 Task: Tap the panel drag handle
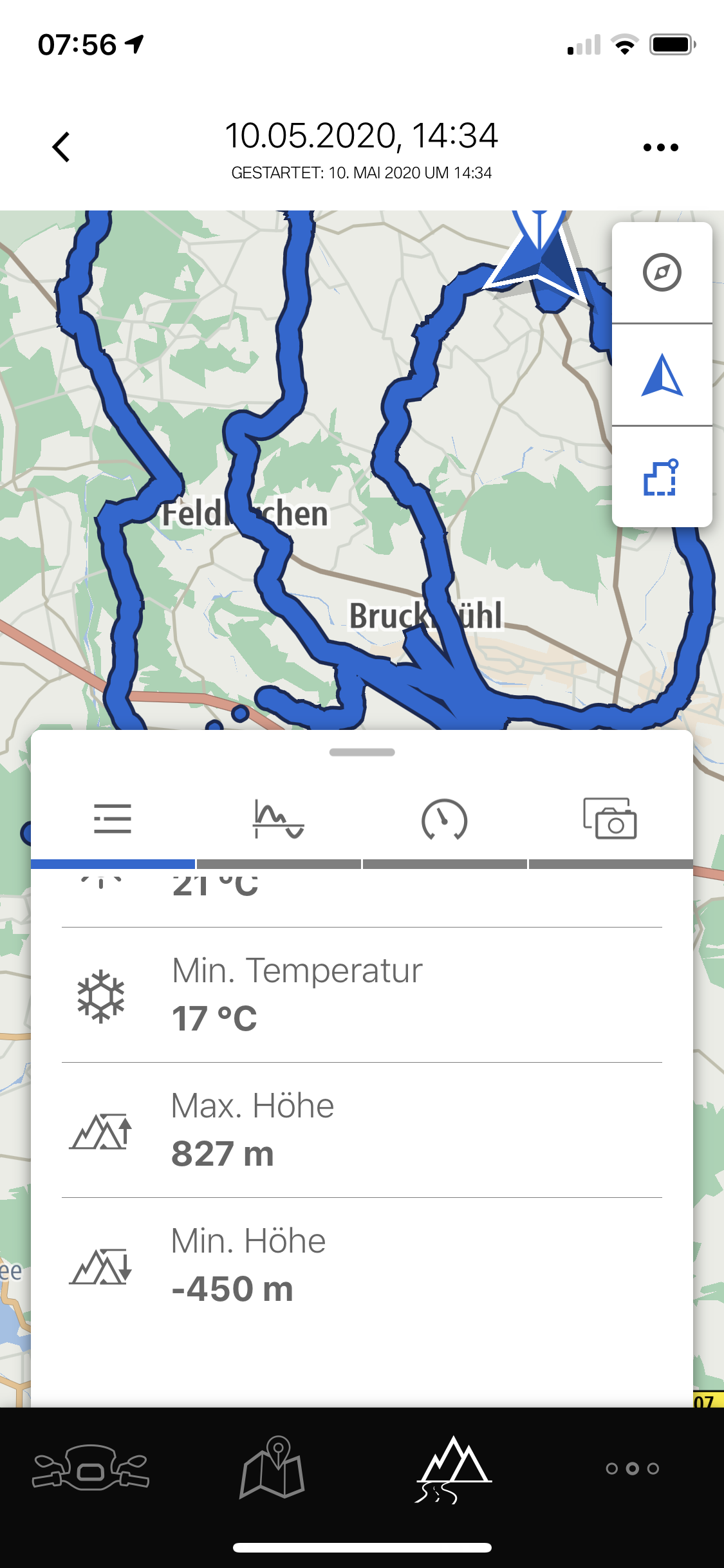tap(362, 752)
